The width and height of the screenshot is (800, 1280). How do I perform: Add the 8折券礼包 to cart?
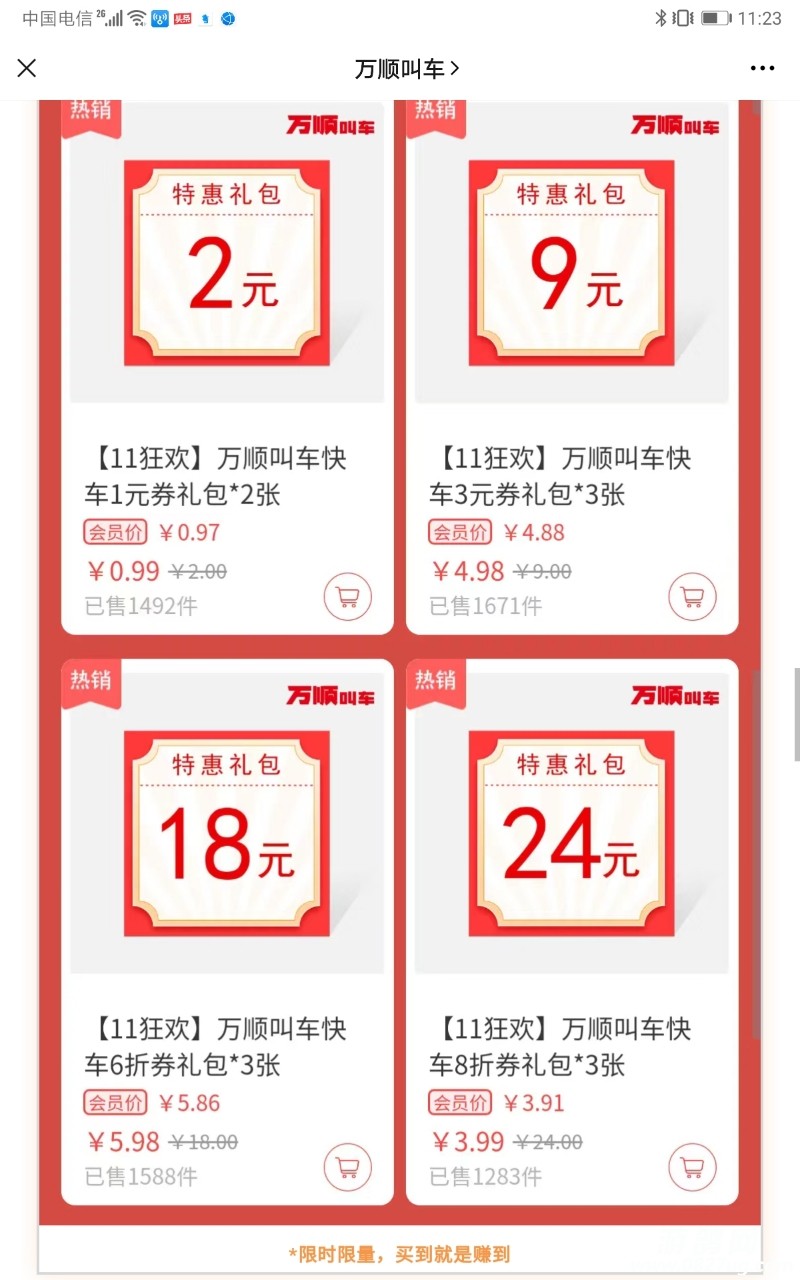click(x=692, y=1167)
